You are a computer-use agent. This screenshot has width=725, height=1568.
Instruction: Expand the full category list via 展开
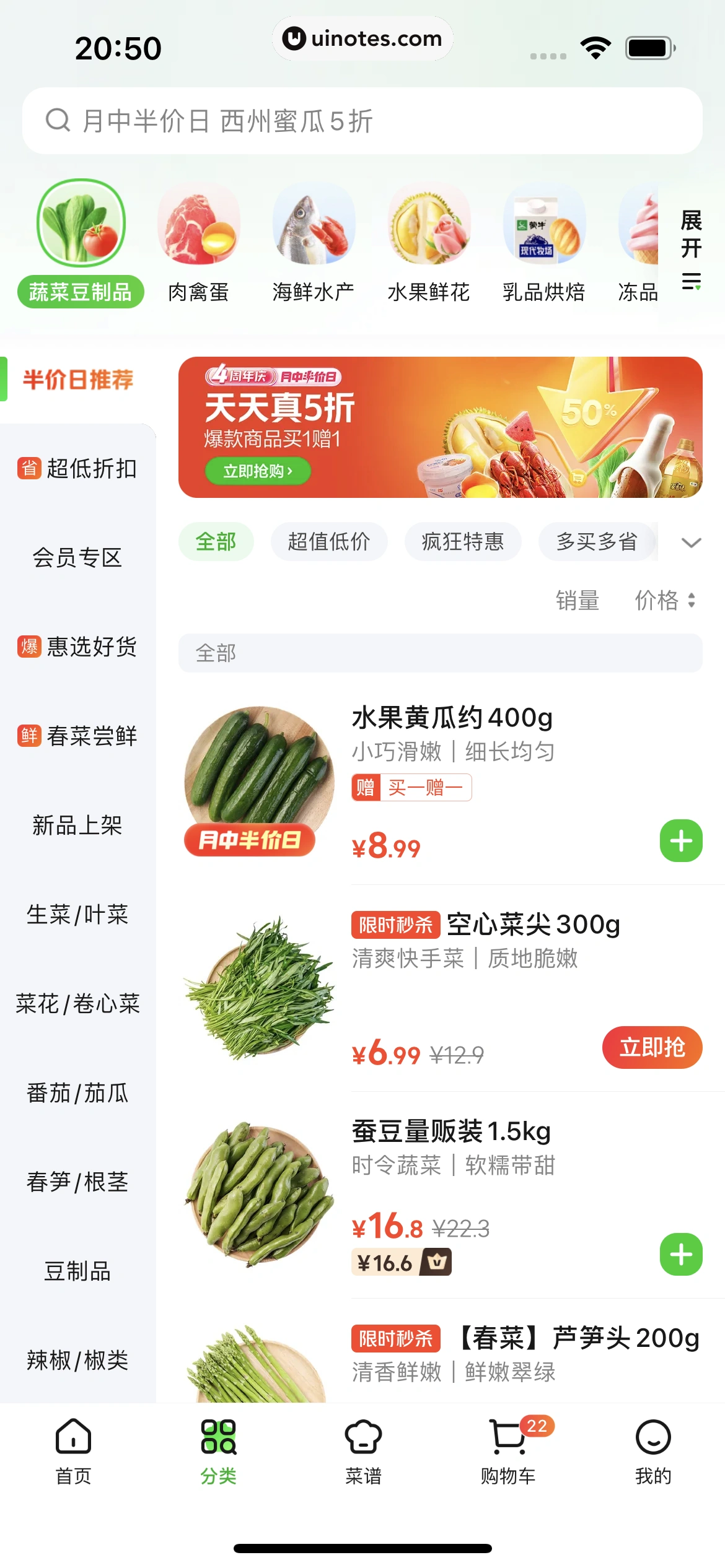point(691,249)
